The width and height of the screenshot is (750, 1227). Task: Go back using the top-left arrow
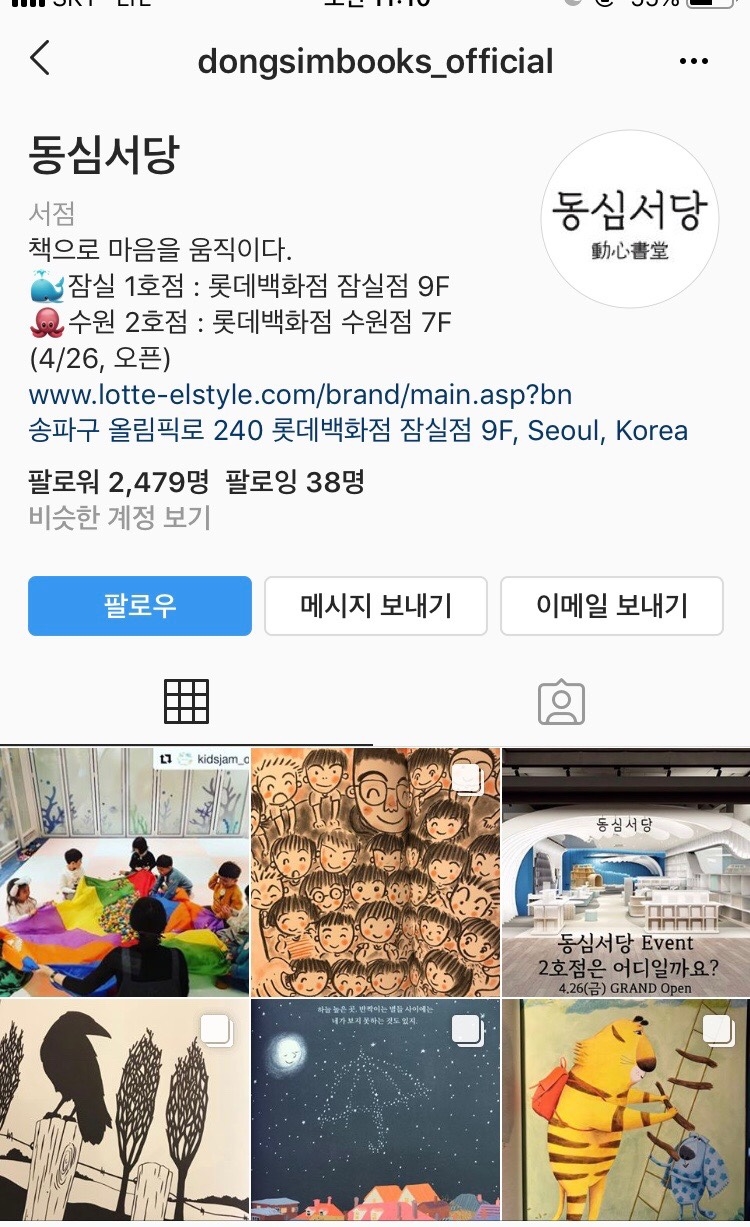point(40,60)
